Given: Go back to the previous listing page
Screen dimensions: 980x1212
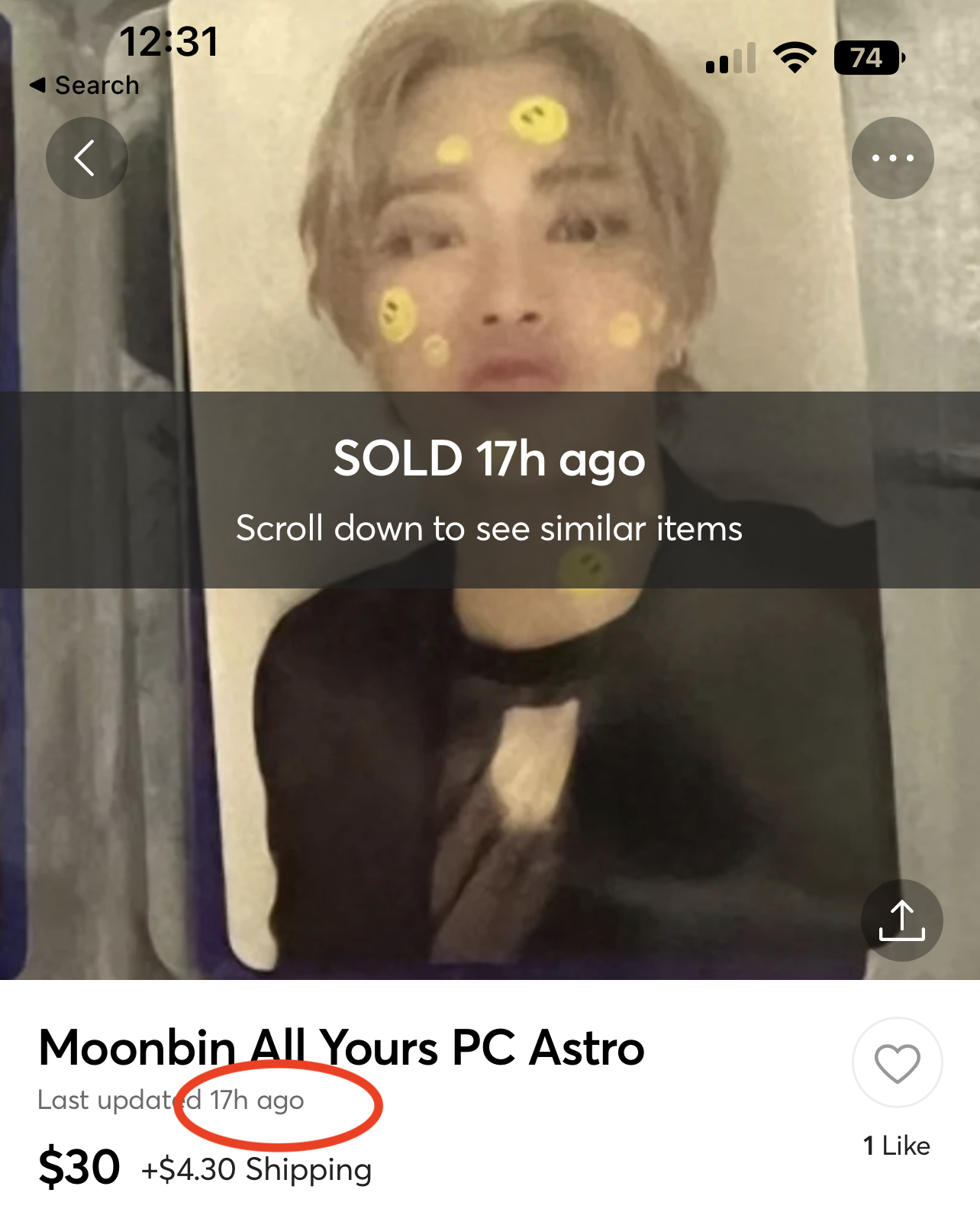Looking at the screenshot, I should [86, 158].
